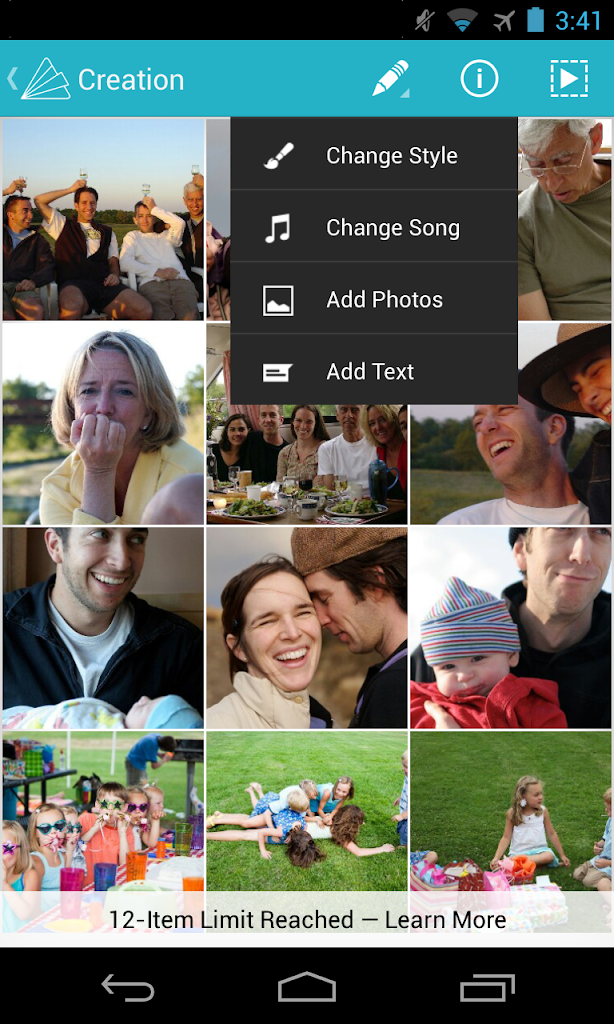
Task: Open photo of laughing man in white shirt
Action: point(511,465)
